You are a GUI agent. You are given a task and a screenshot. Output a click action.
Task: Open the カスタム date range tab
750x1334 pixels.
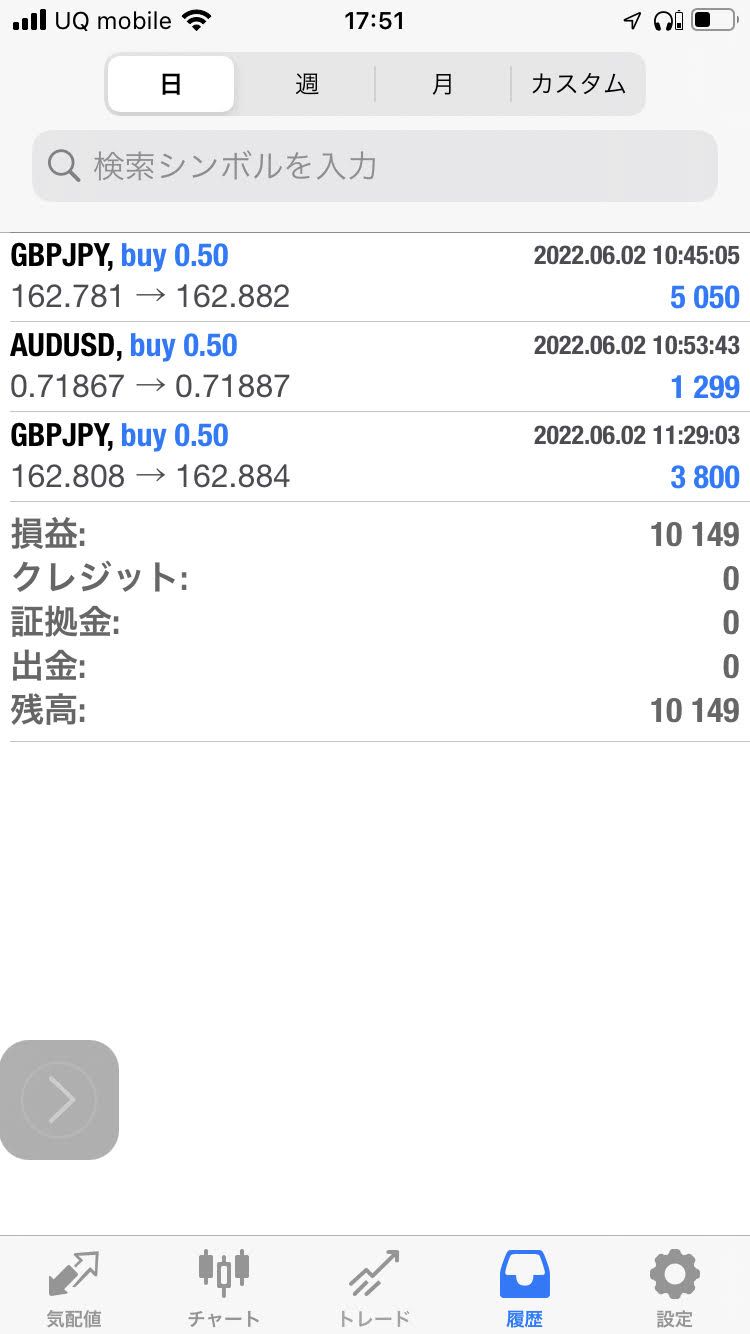[578, 84]
